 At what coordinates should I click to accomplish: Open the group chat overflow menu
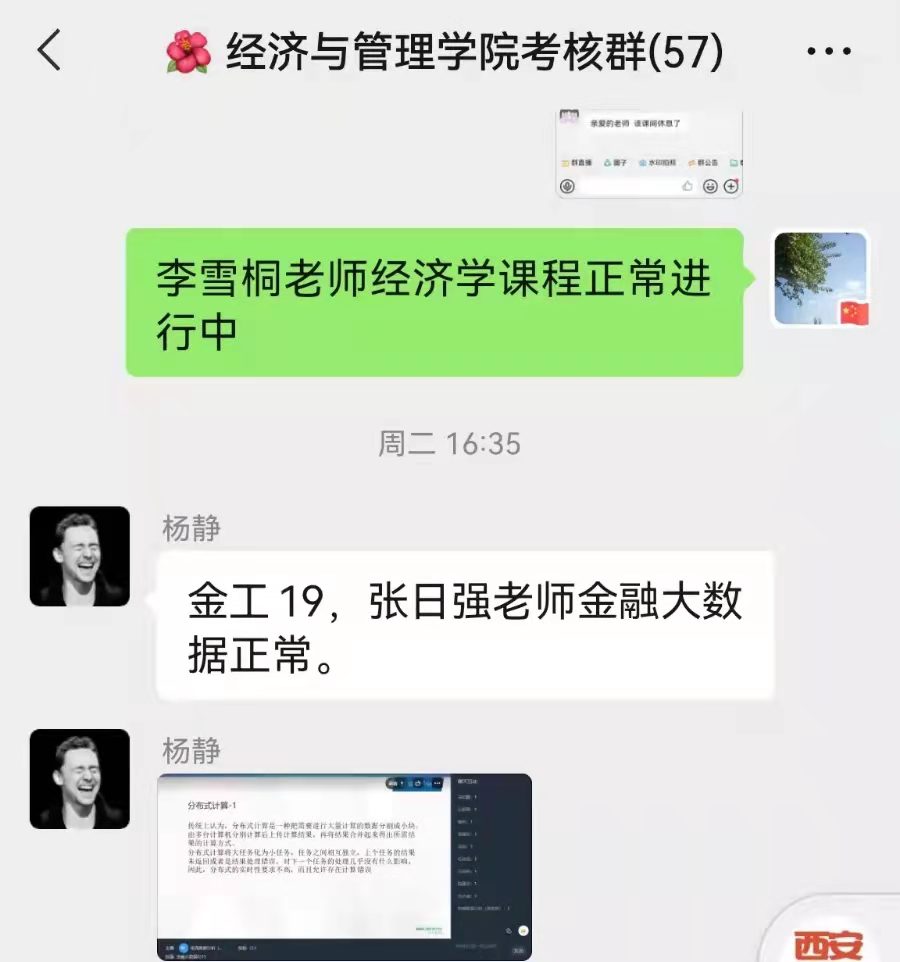828,52
